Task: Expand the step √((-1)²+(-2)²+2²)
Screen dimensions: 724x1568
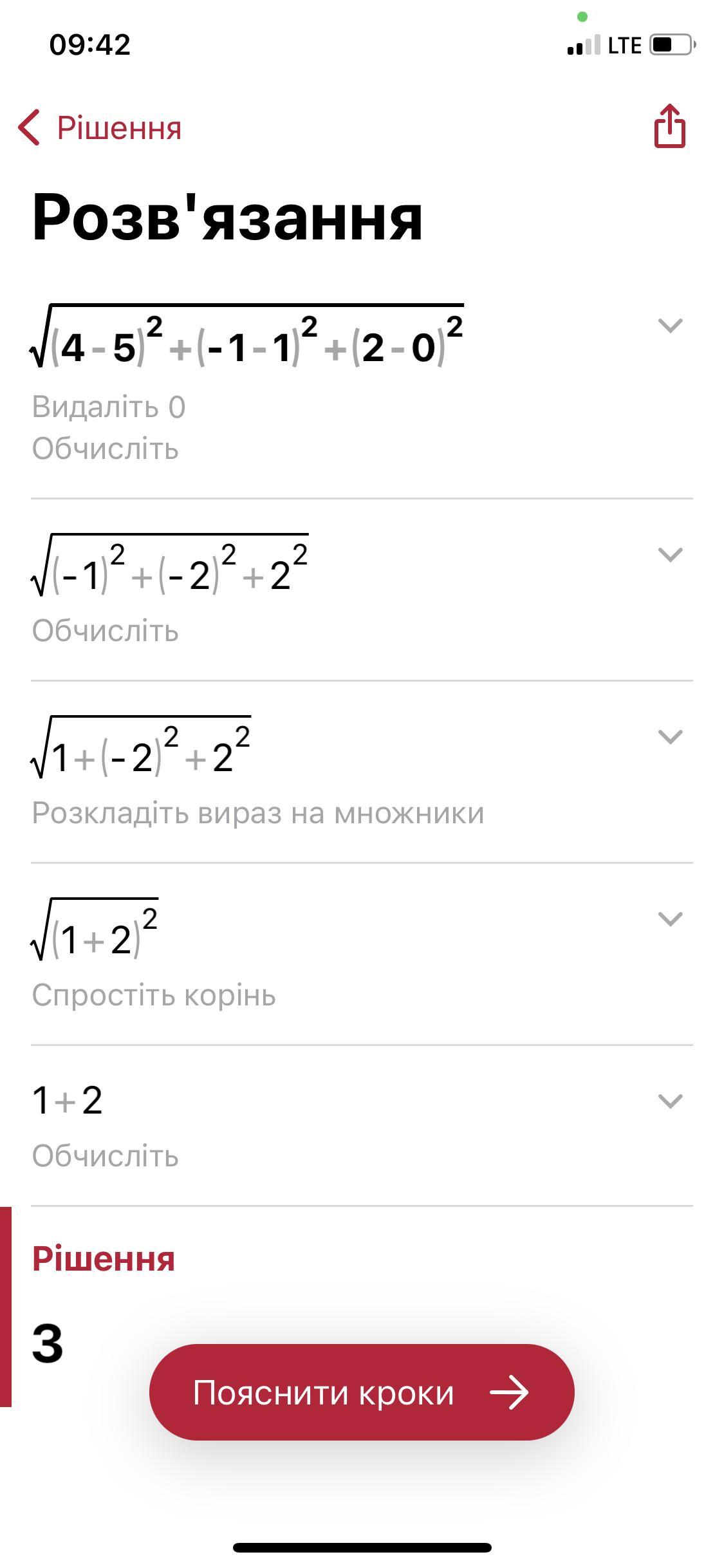Action: click(x=670, y=555)
